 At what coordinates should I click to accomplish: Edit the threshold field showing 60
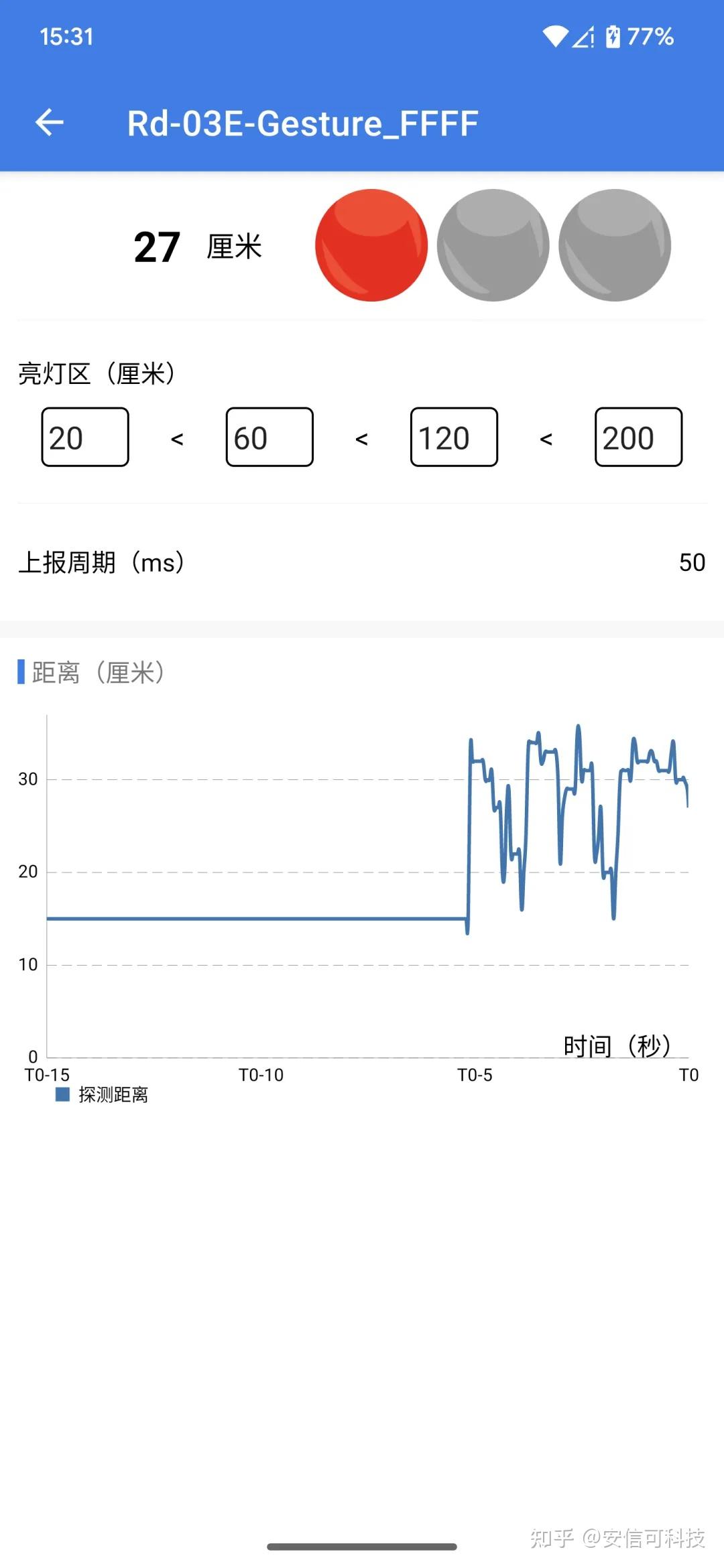[269, 438]
